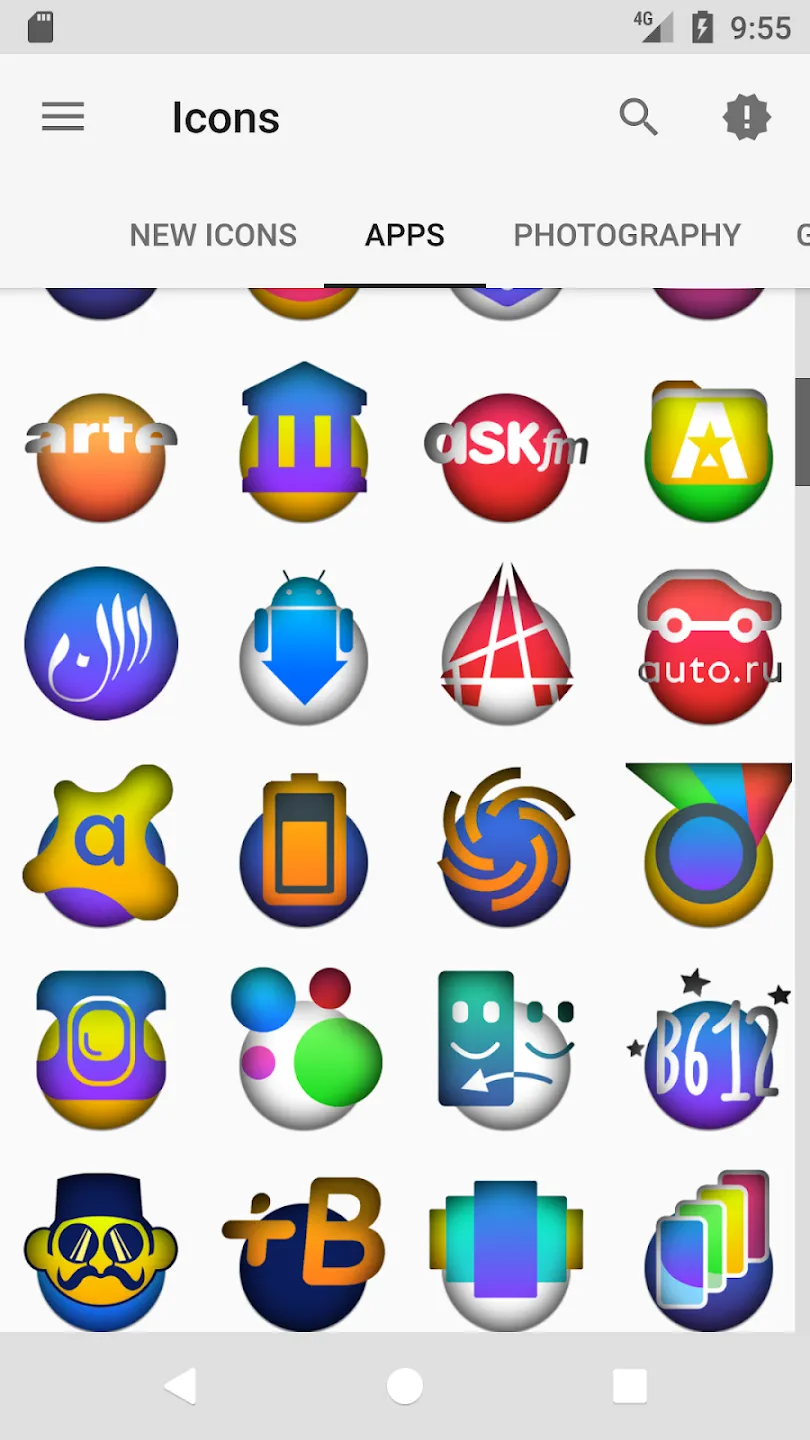Select the orange battery icon
The image size is (810, 1440).
(304, 849)
